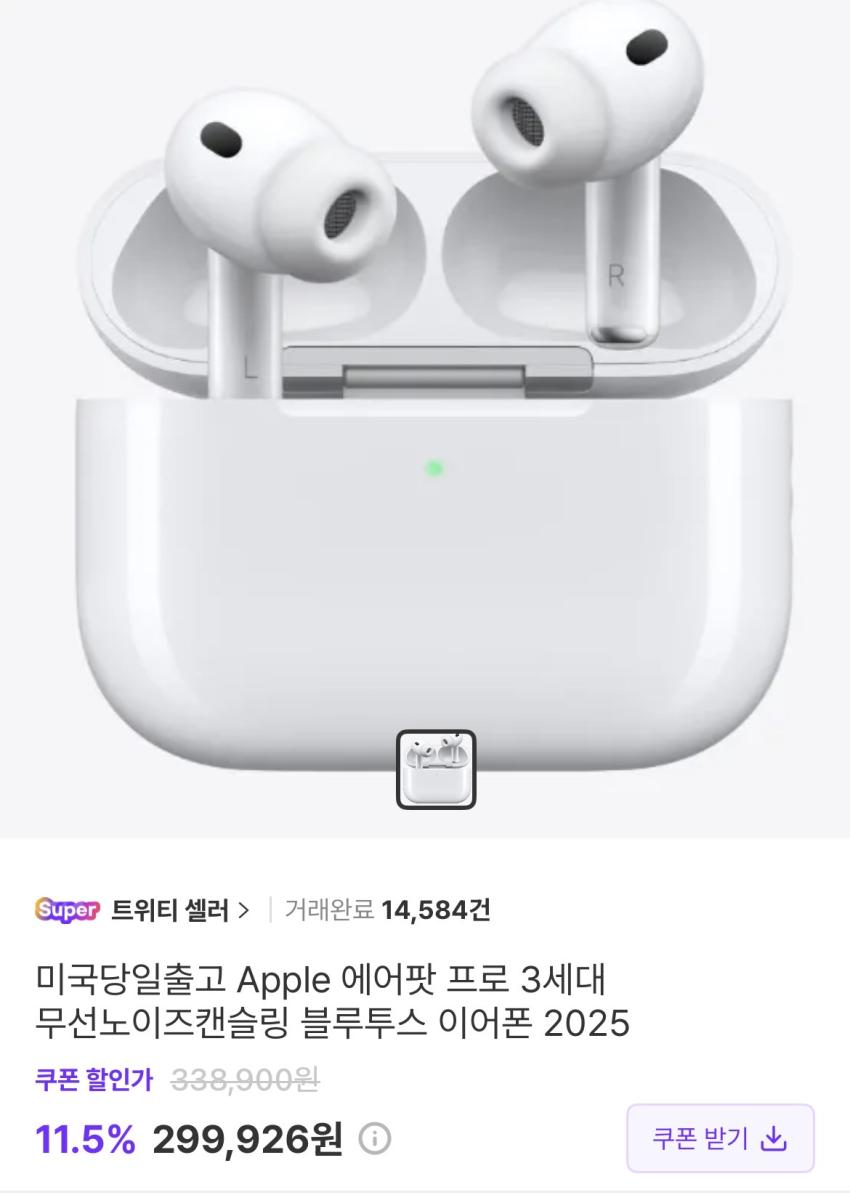This screenshot has height=1195, width=850.
Task: Open the price info icon next to 299,926원
Action: click(375, 1139)
